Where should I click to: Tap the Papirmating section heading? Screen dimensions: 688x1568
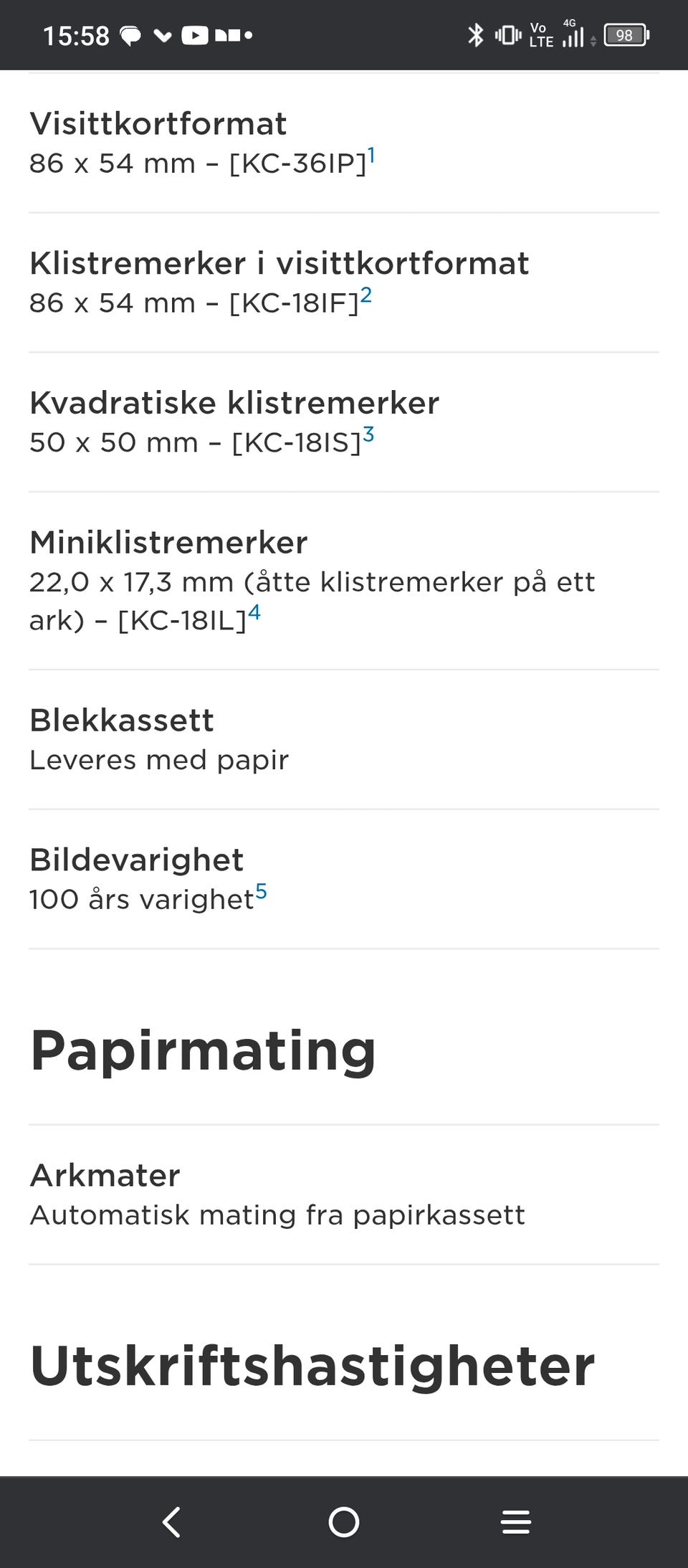pyautogui.click(x=202, y=1050)
